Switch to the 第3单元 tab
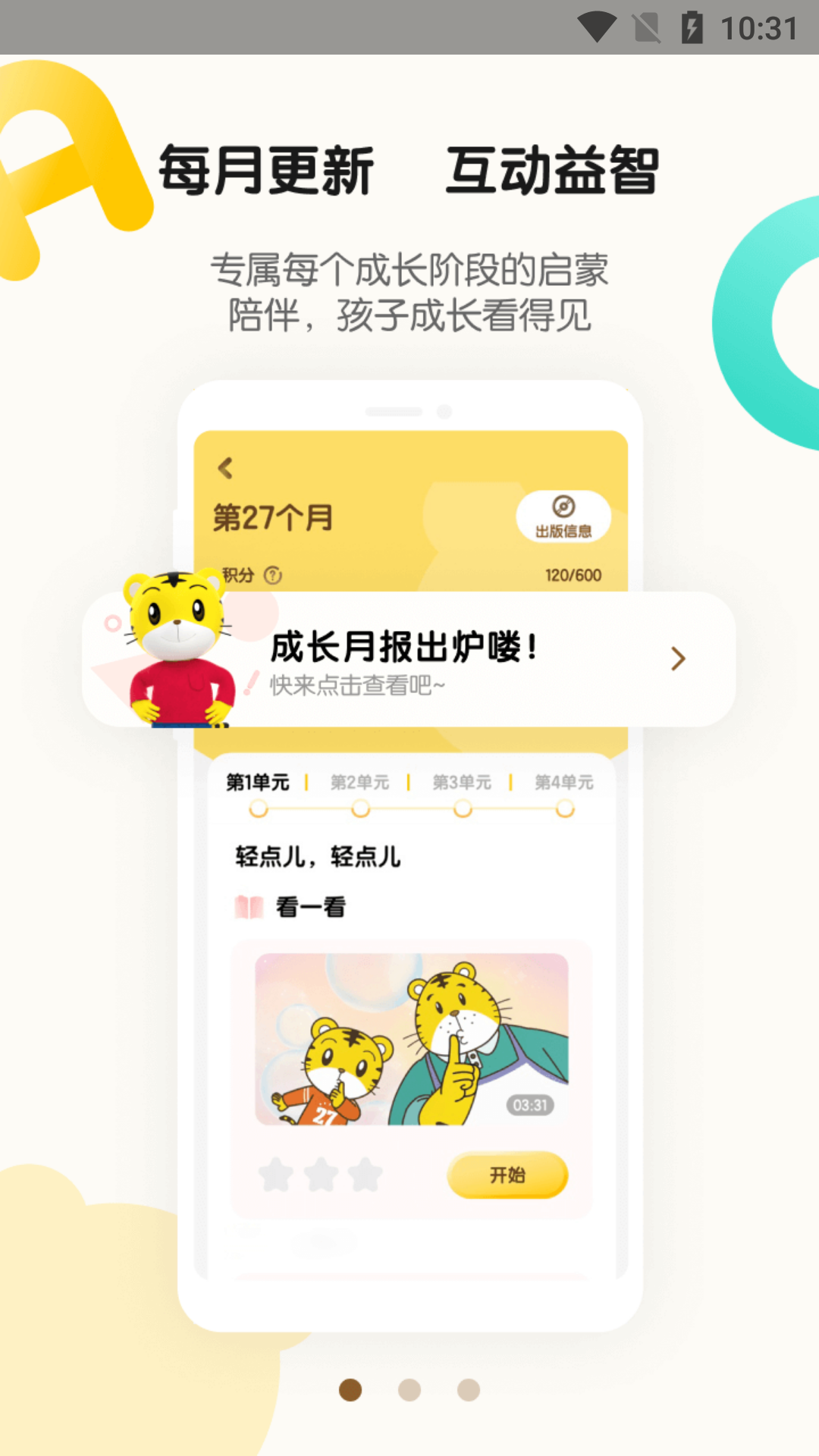The height and width of the screenshot is (1456, 819). click(462, 782)
